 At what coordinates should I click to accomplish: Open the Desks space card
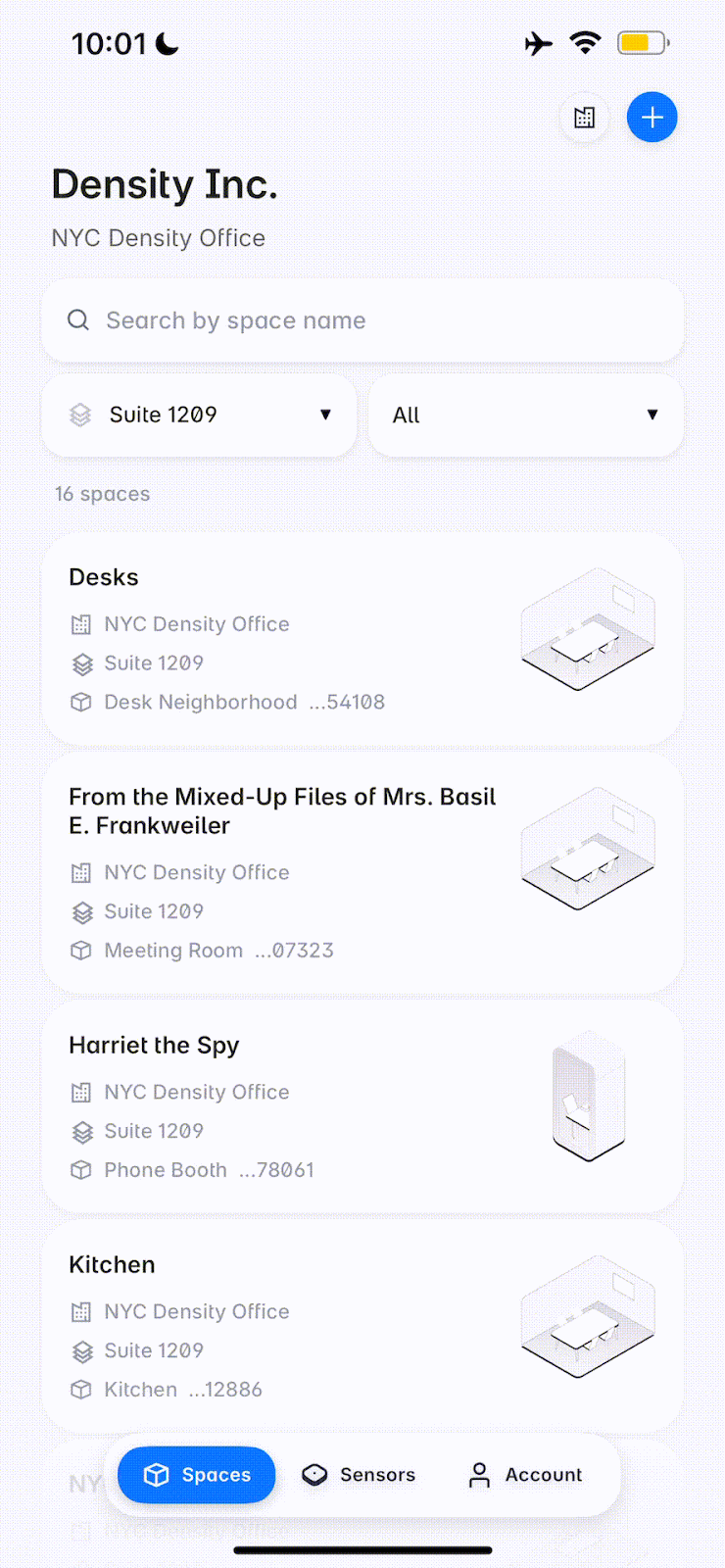[x=362, y=639]
